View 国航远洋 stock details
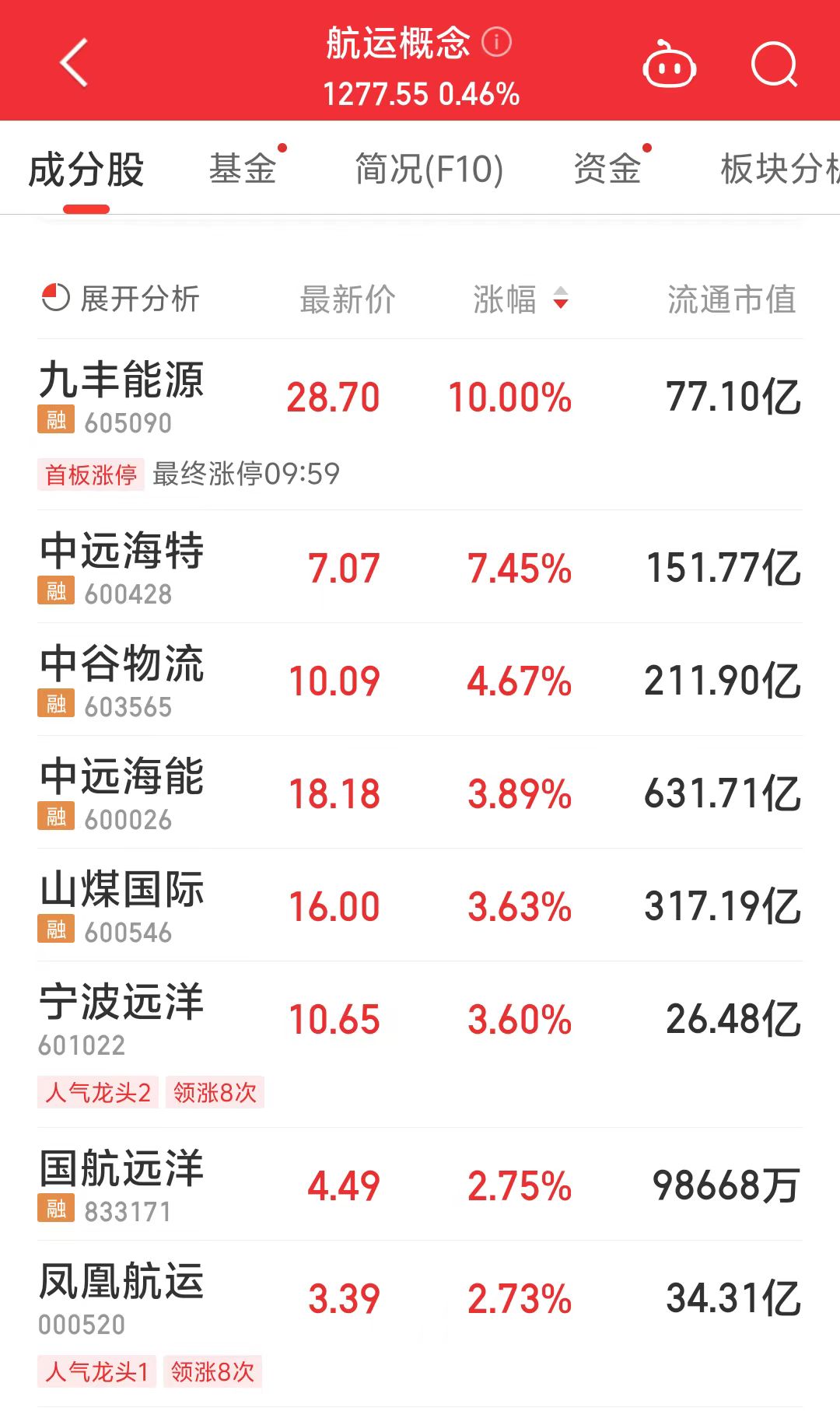 click(121, 1185)
